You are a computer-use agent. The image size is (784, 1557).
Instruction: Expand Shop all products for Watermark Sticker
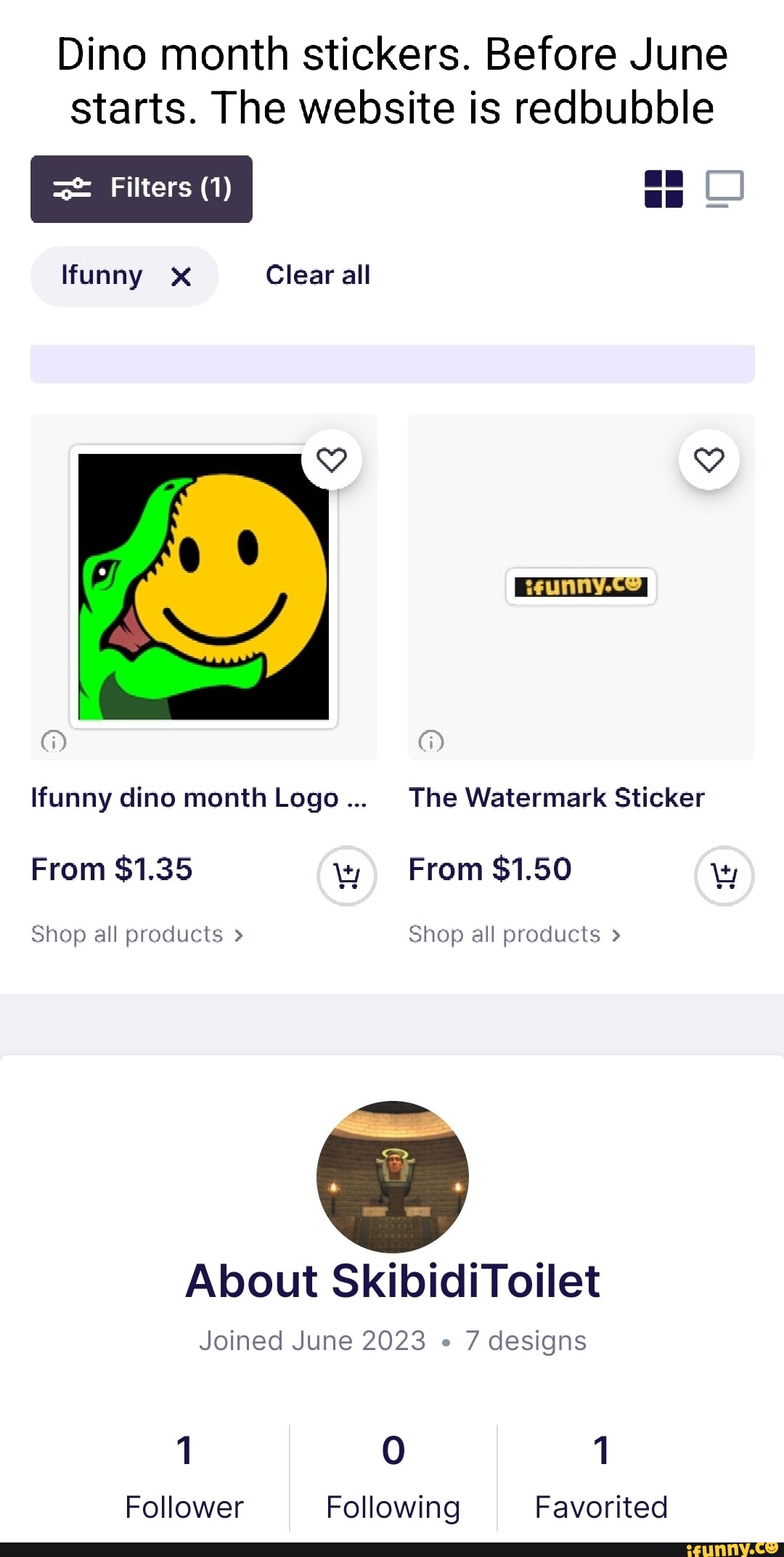(x=514, y=935)
